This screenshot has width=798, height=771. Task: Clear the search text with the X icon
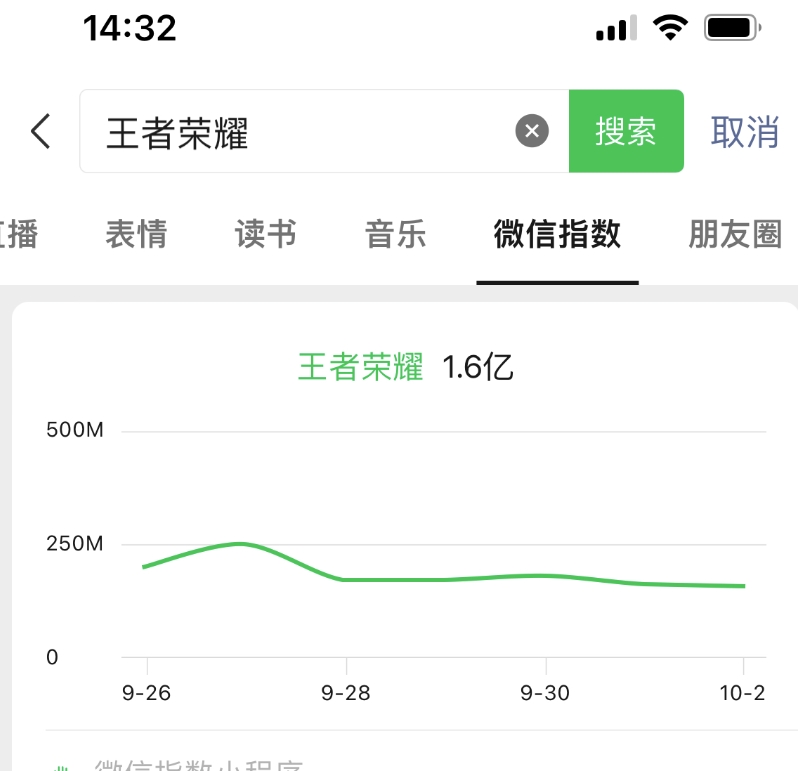(x=532, y=131)
